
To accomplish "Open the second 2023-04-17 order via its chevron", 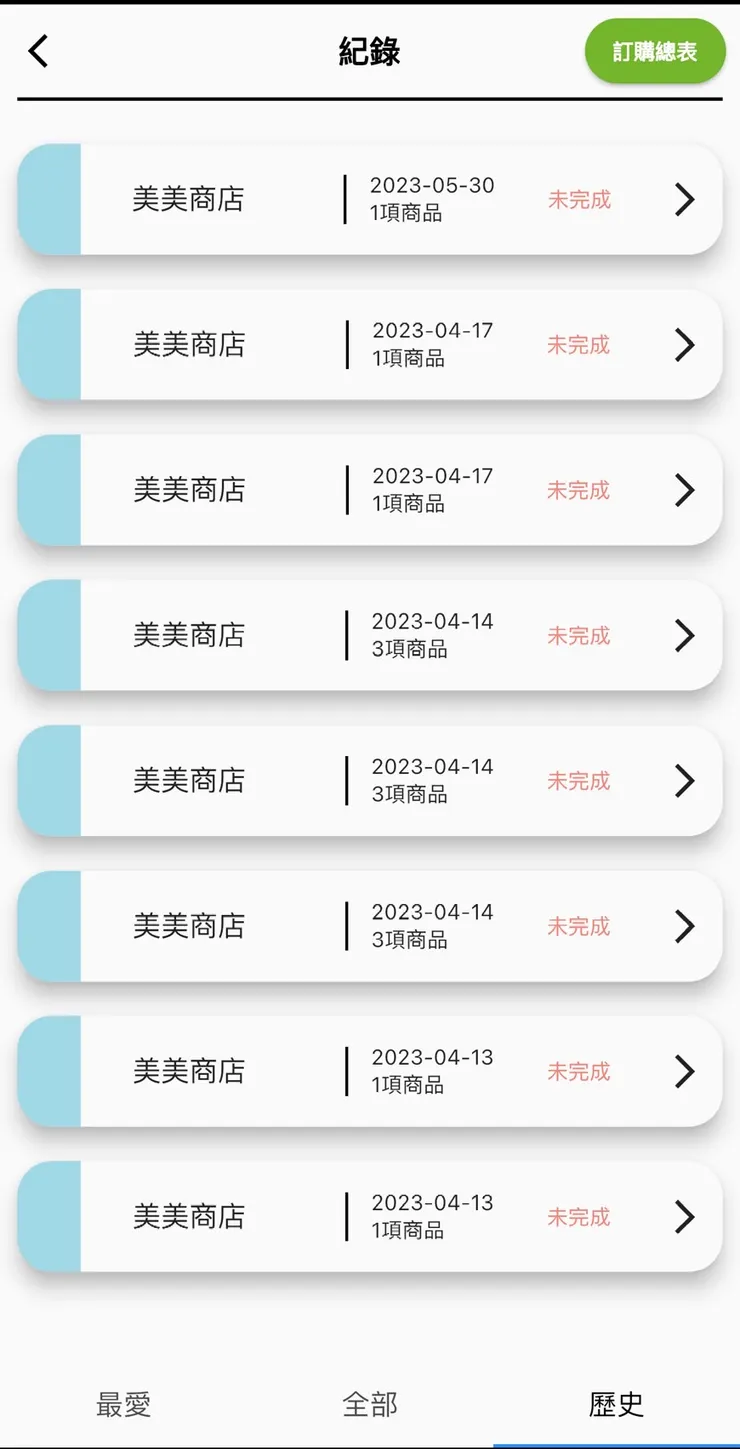I will point(685,490).
